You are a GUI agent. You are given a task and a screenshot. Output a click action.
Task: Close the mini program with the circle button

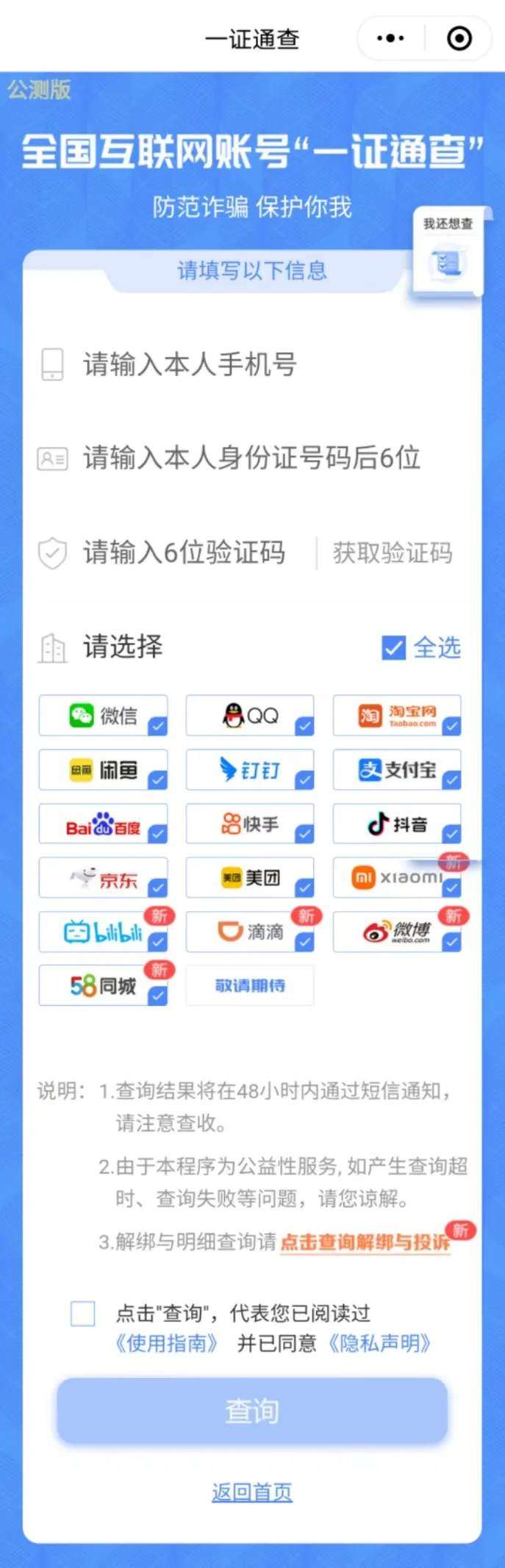pyautogui.click(x=459, y=38)
